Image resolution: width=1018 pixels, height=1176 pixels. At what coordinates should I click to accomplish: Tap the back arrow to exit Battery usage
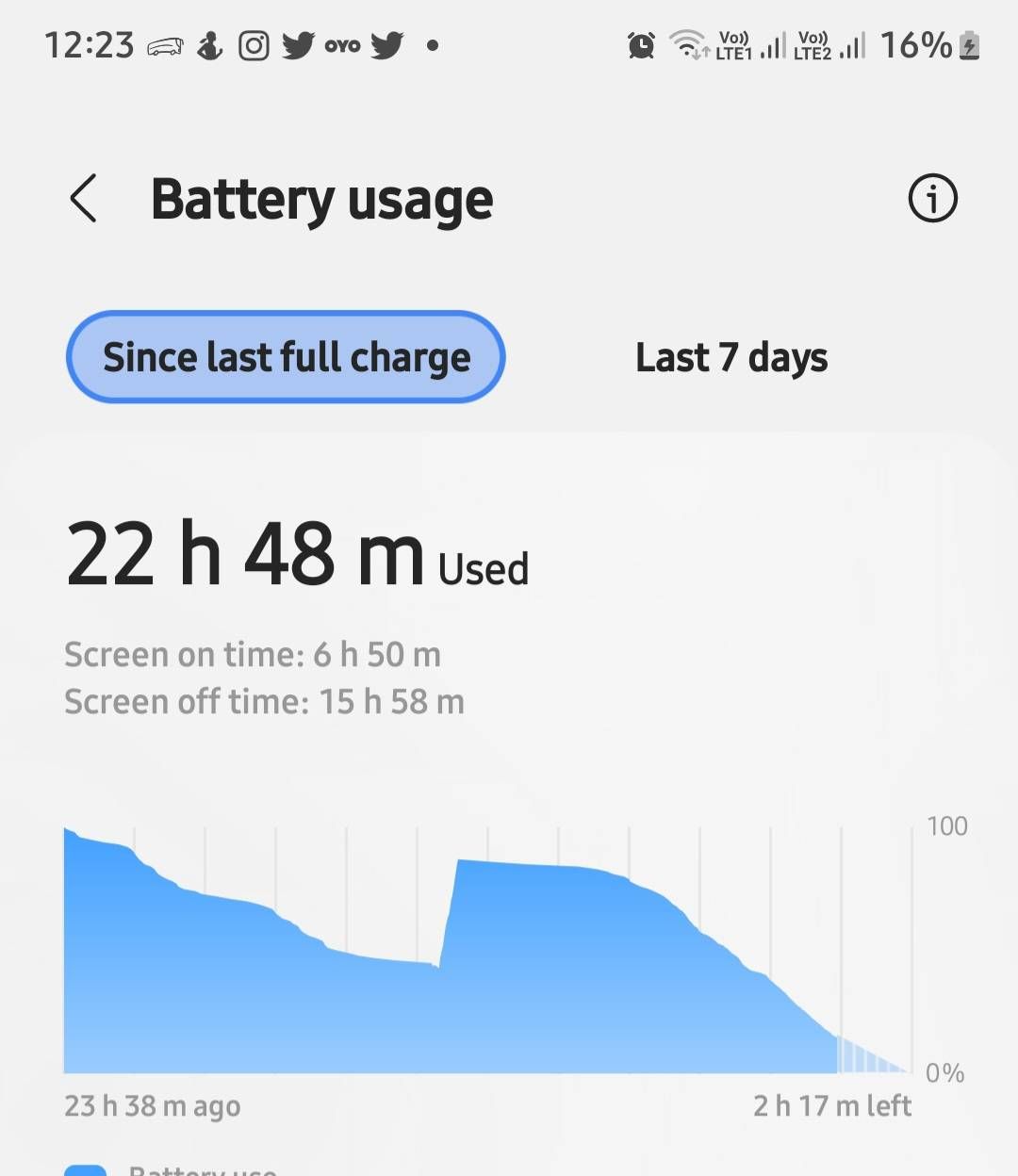pyautogui.click(x=83, y=199)
